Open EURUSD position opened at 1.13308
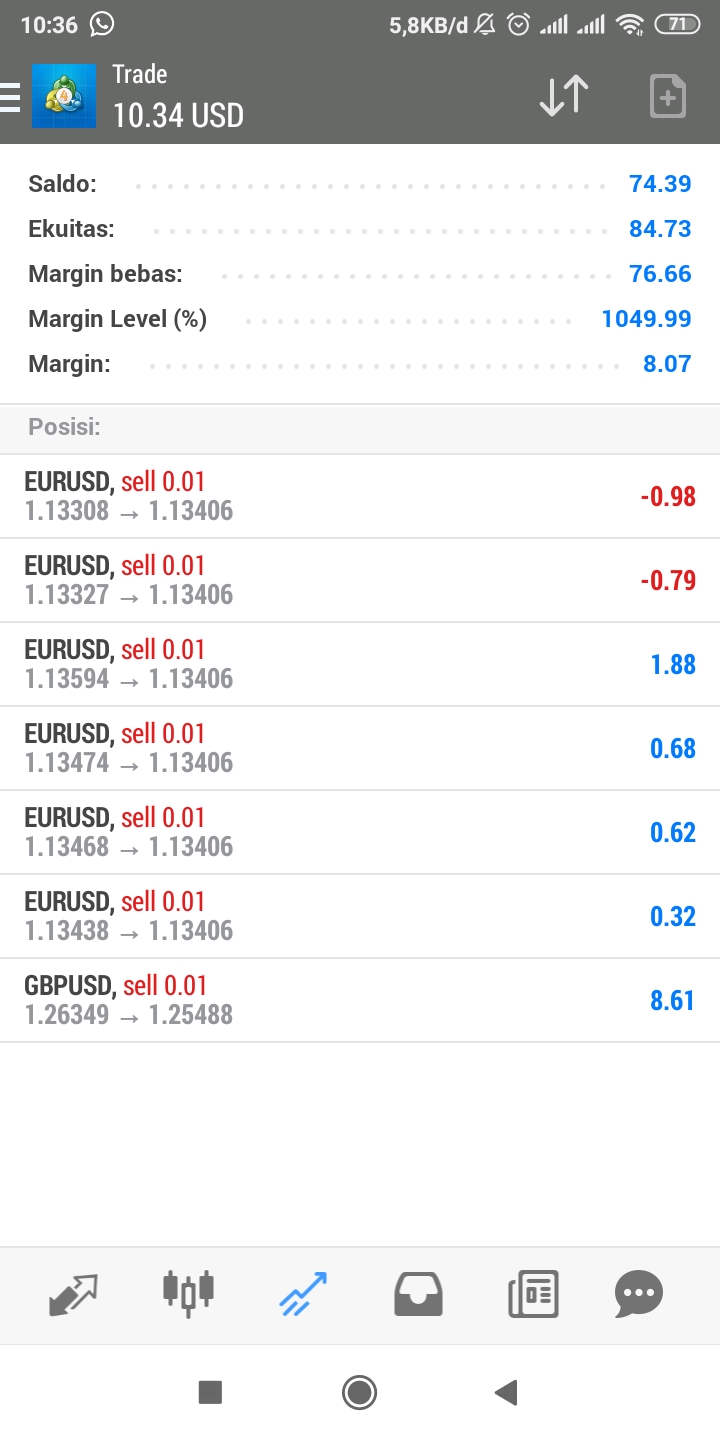720x1440 pixels. pyautogui.click(x=360, y=497)
